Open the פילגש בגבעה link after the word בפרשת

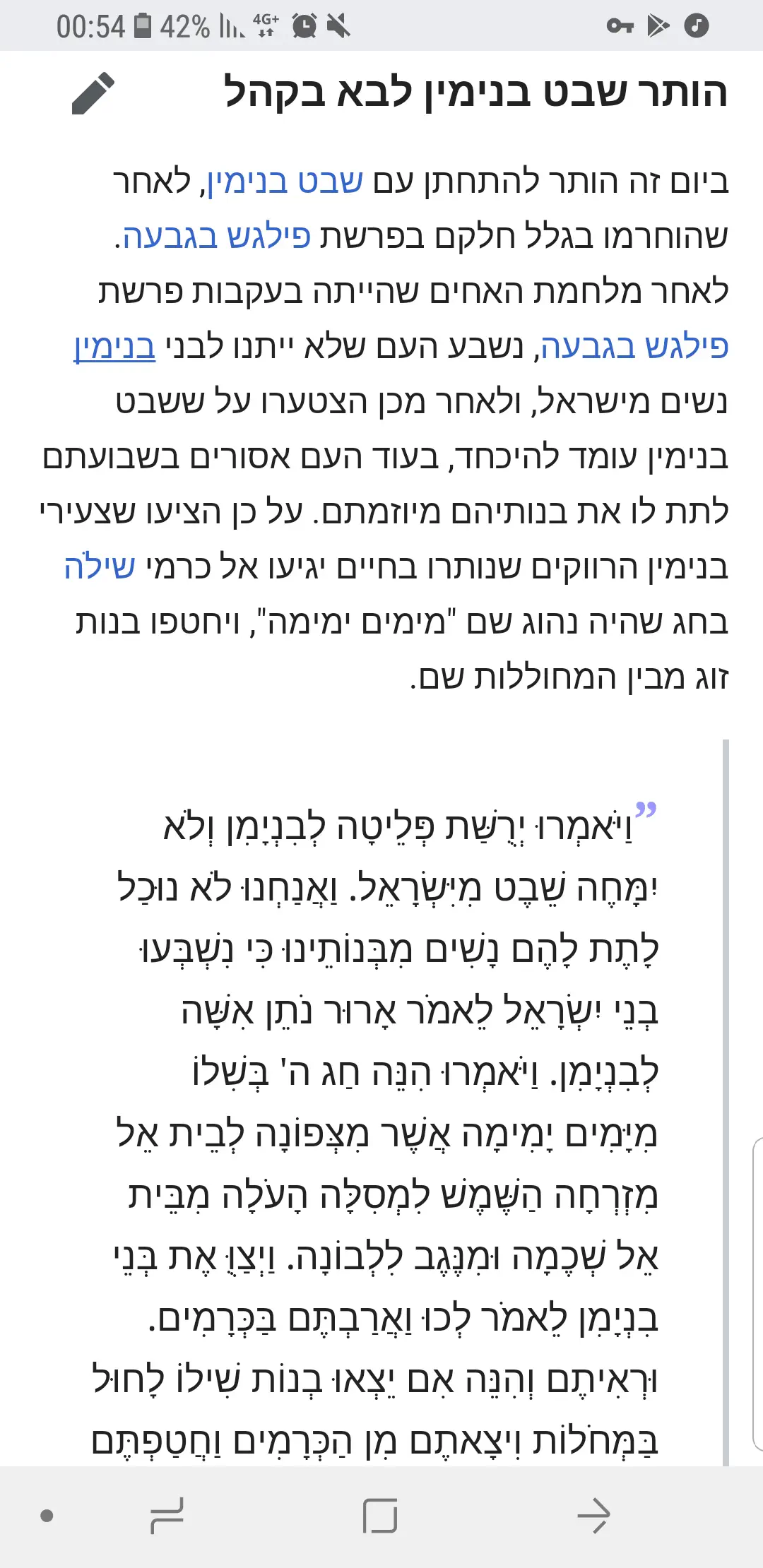click(x=216, y=237)
